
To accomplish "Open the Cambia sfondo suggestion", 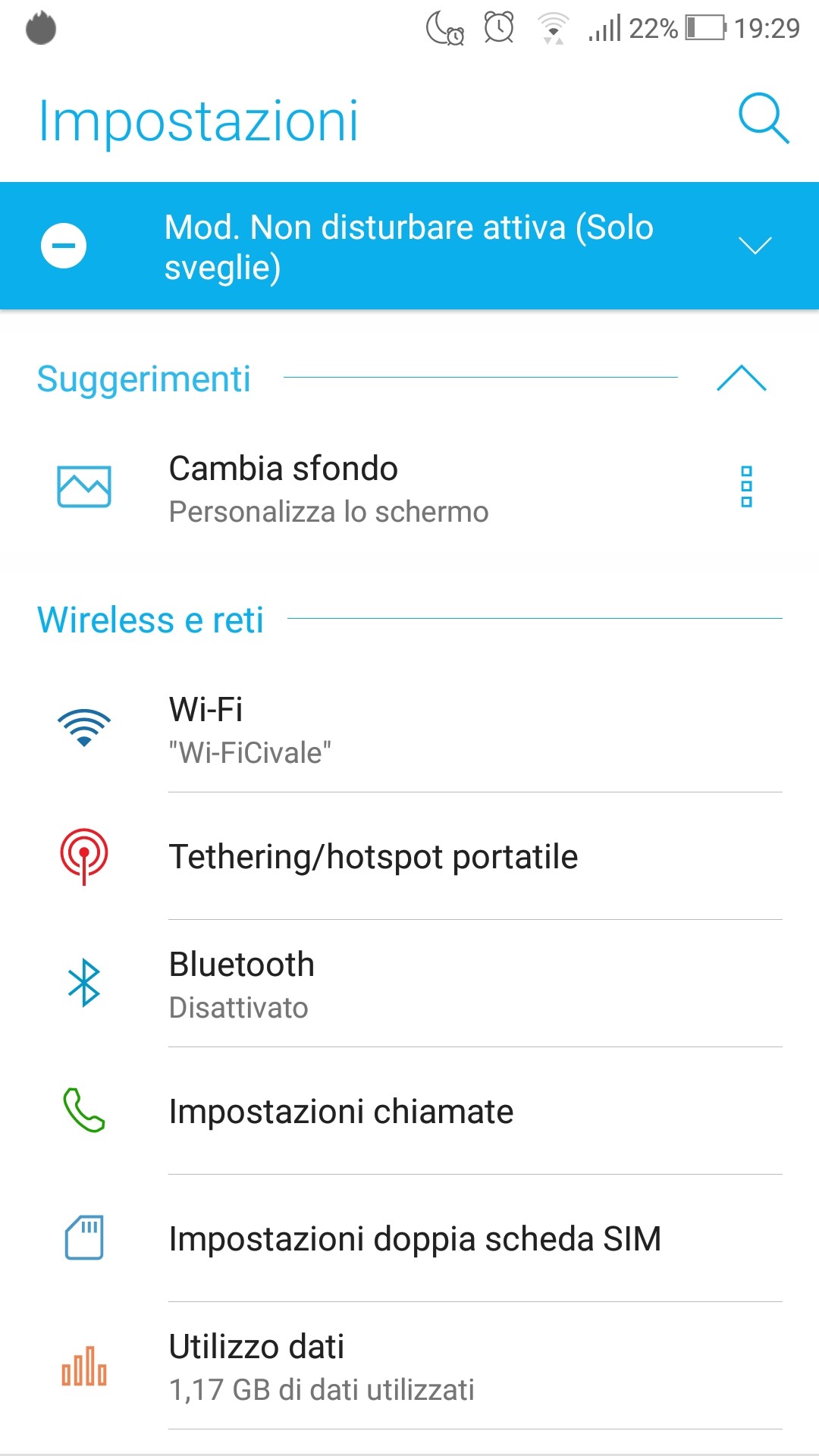I will (328, 488).
